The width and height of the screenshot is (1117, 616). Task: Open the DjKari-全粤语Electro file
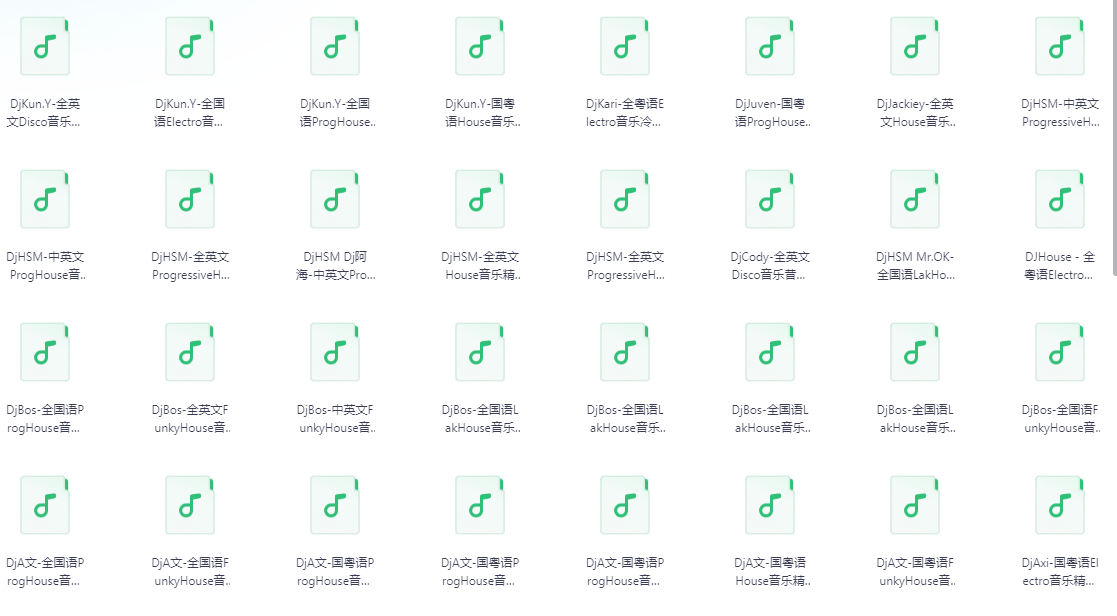click(625, 46)
